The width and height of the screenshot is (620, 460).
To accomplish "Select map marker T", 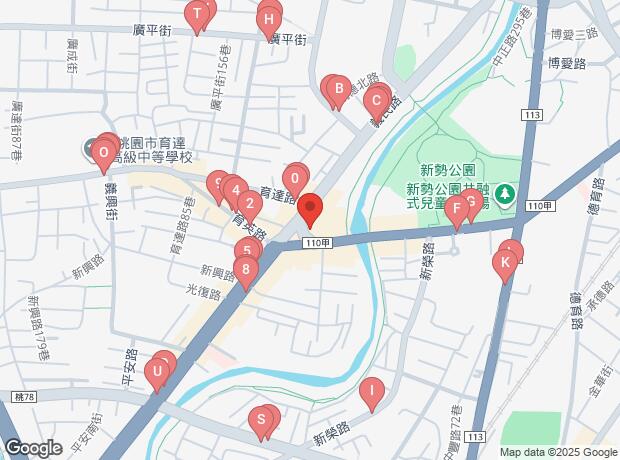I will 198,14.
